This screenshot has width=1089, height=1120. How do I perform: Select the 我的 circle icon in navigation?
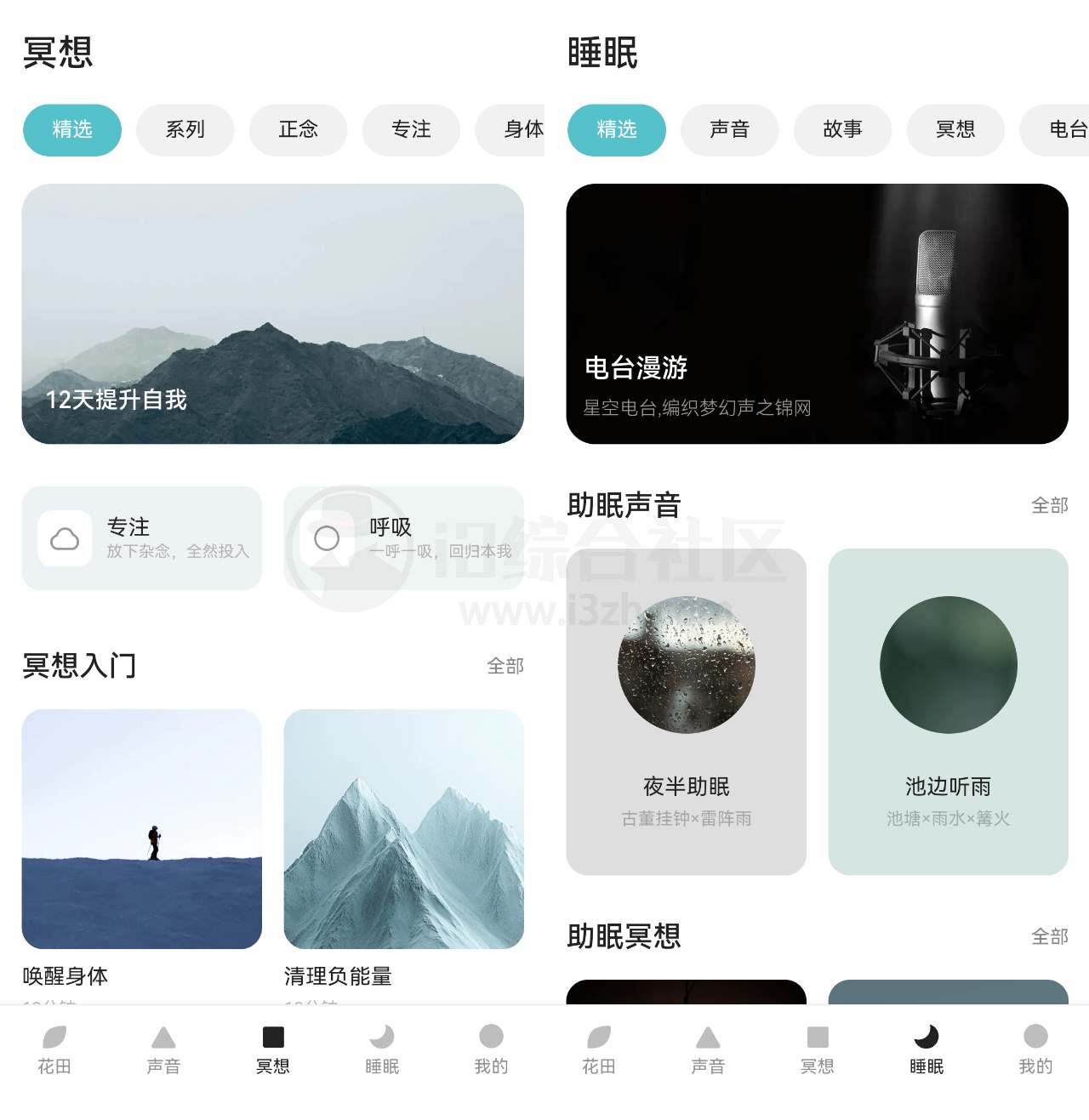tap(491, 1038)
